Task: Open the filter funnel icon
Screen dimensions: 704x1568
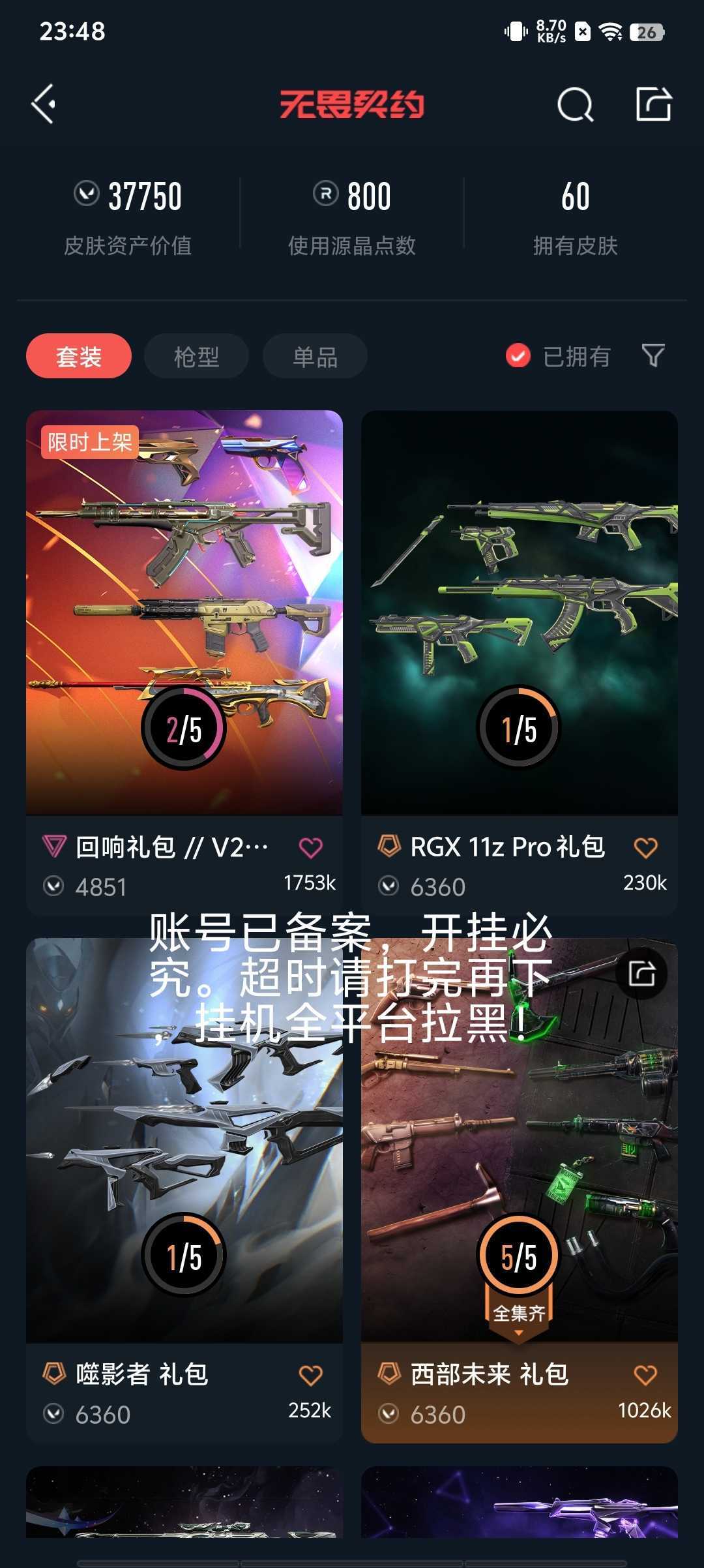Action: [653, 356]
